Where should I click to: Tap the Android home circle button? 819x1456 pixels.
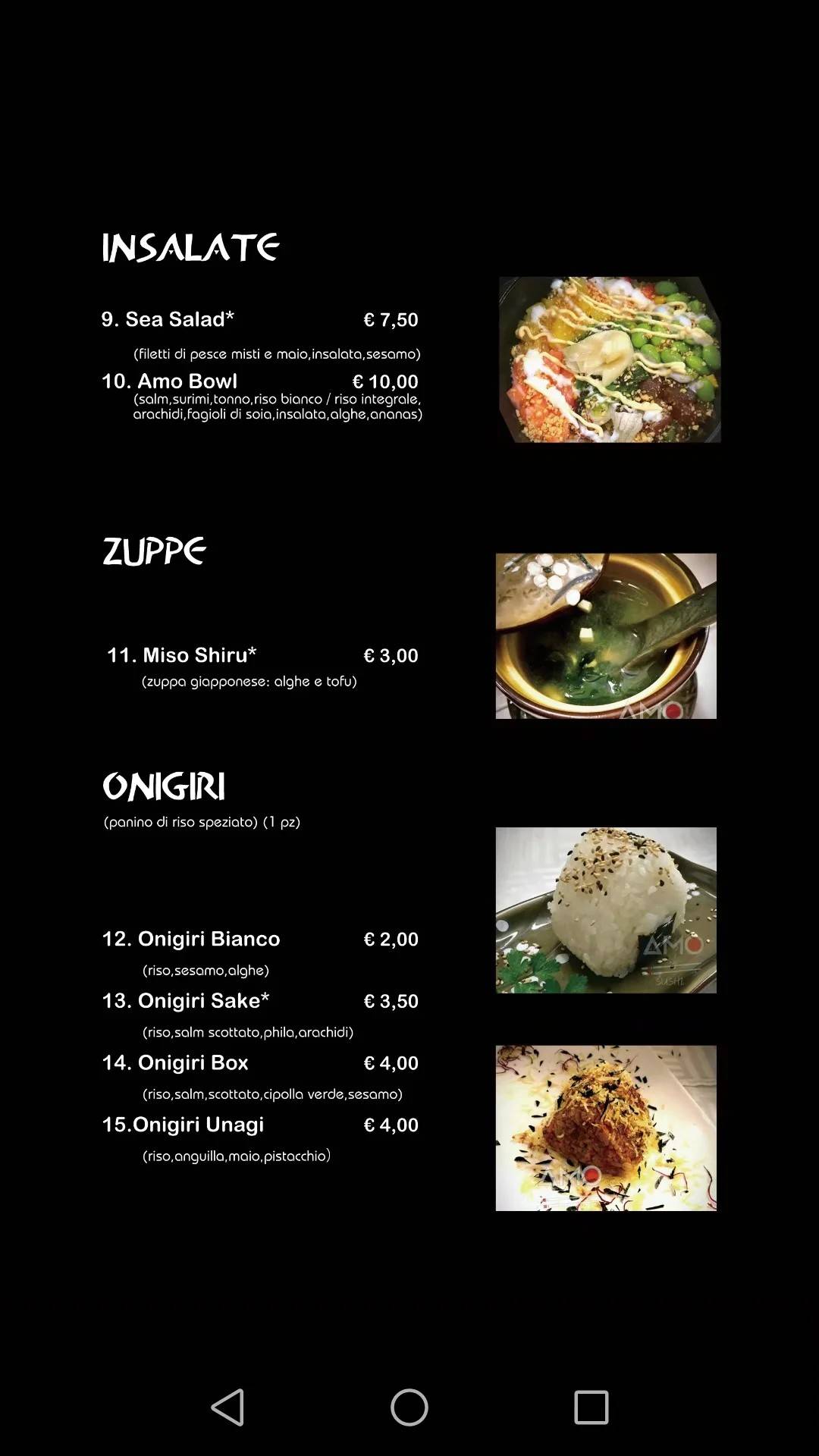pos(409,1403)
